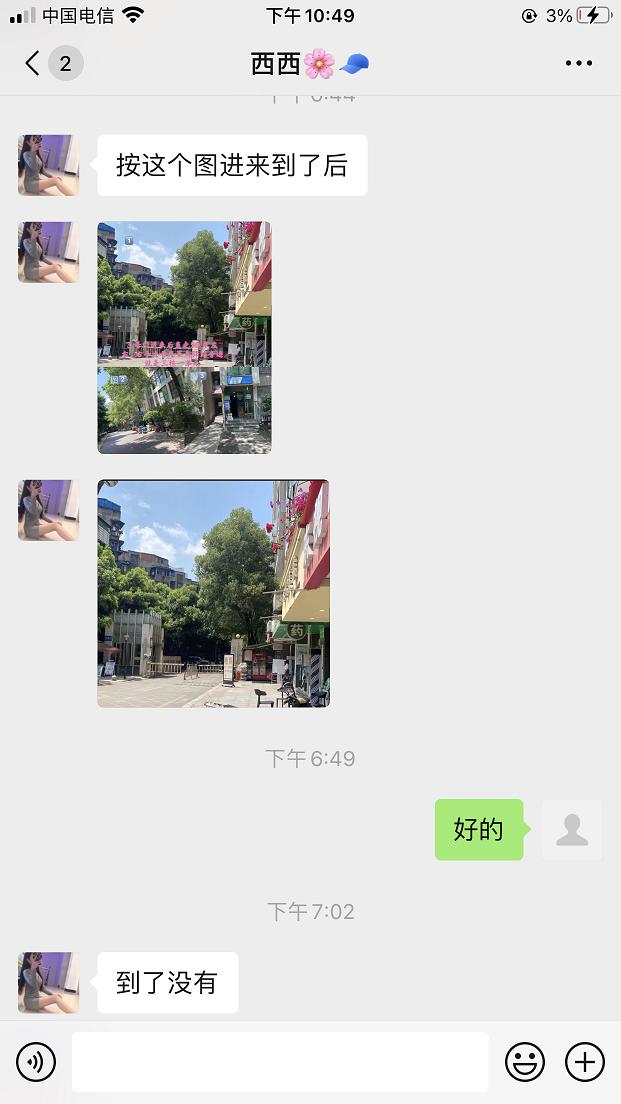Open the plus attachments menu
This screenshot has height=1104, width=621.
(x=585, y=1061)
